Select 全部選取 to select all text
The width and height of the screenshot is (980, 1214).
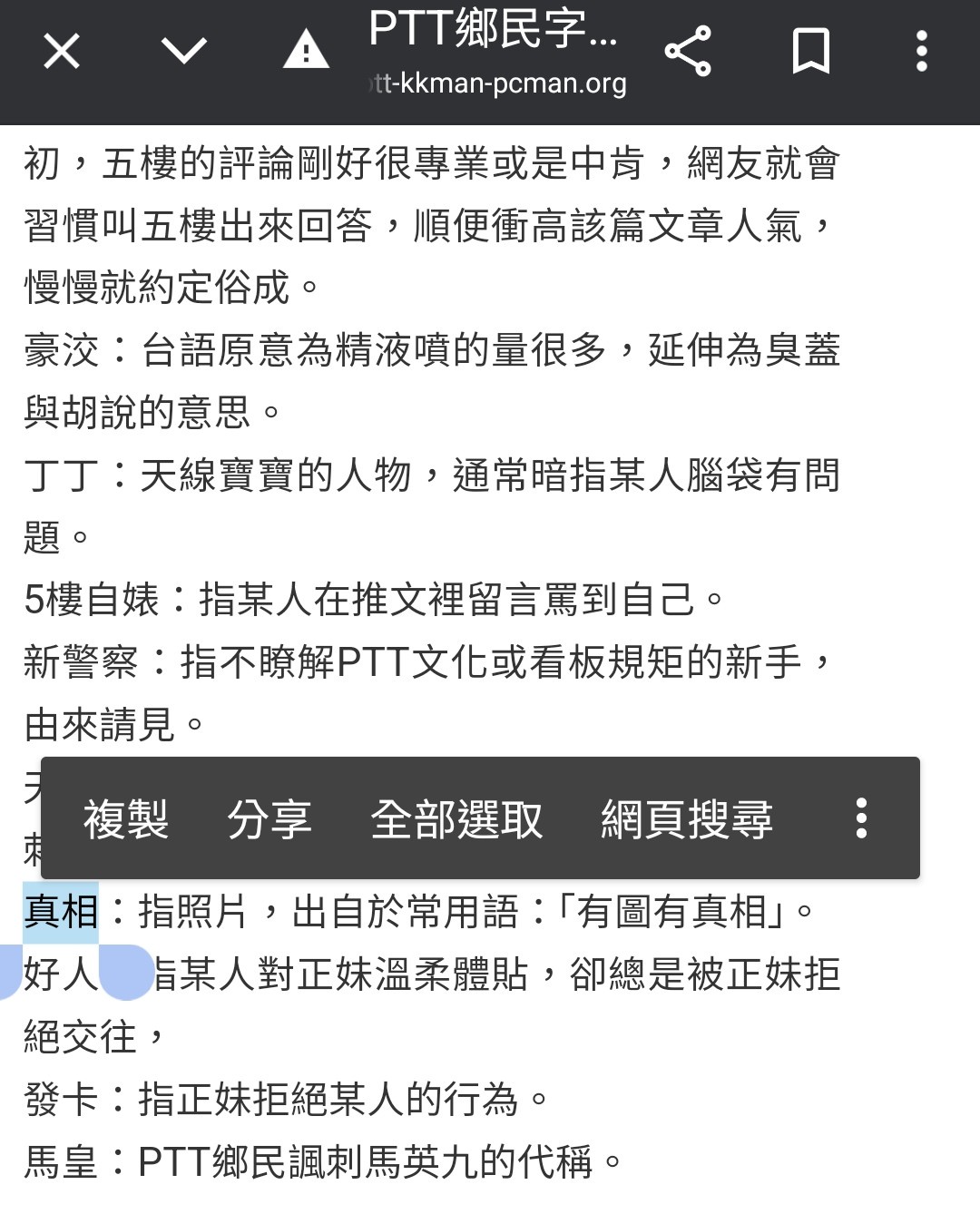click(x=456, y=819)
